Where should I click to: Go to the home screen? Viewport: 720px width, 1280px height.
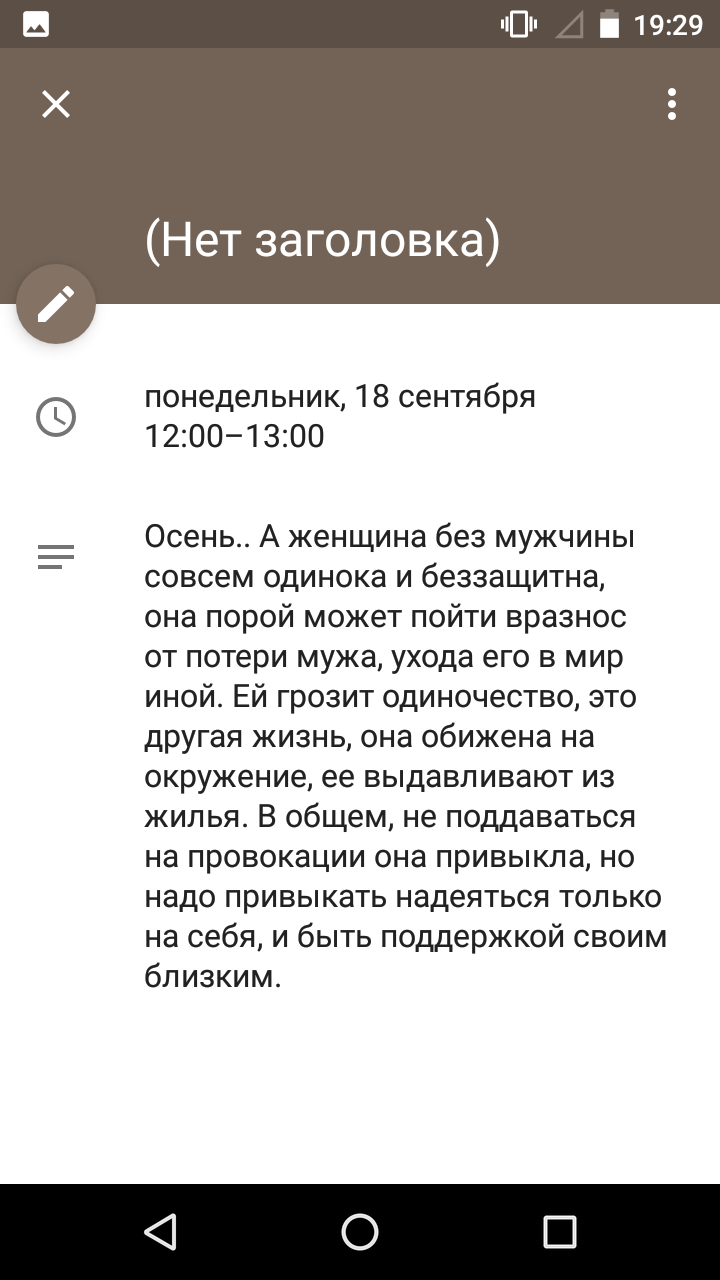360,1232
